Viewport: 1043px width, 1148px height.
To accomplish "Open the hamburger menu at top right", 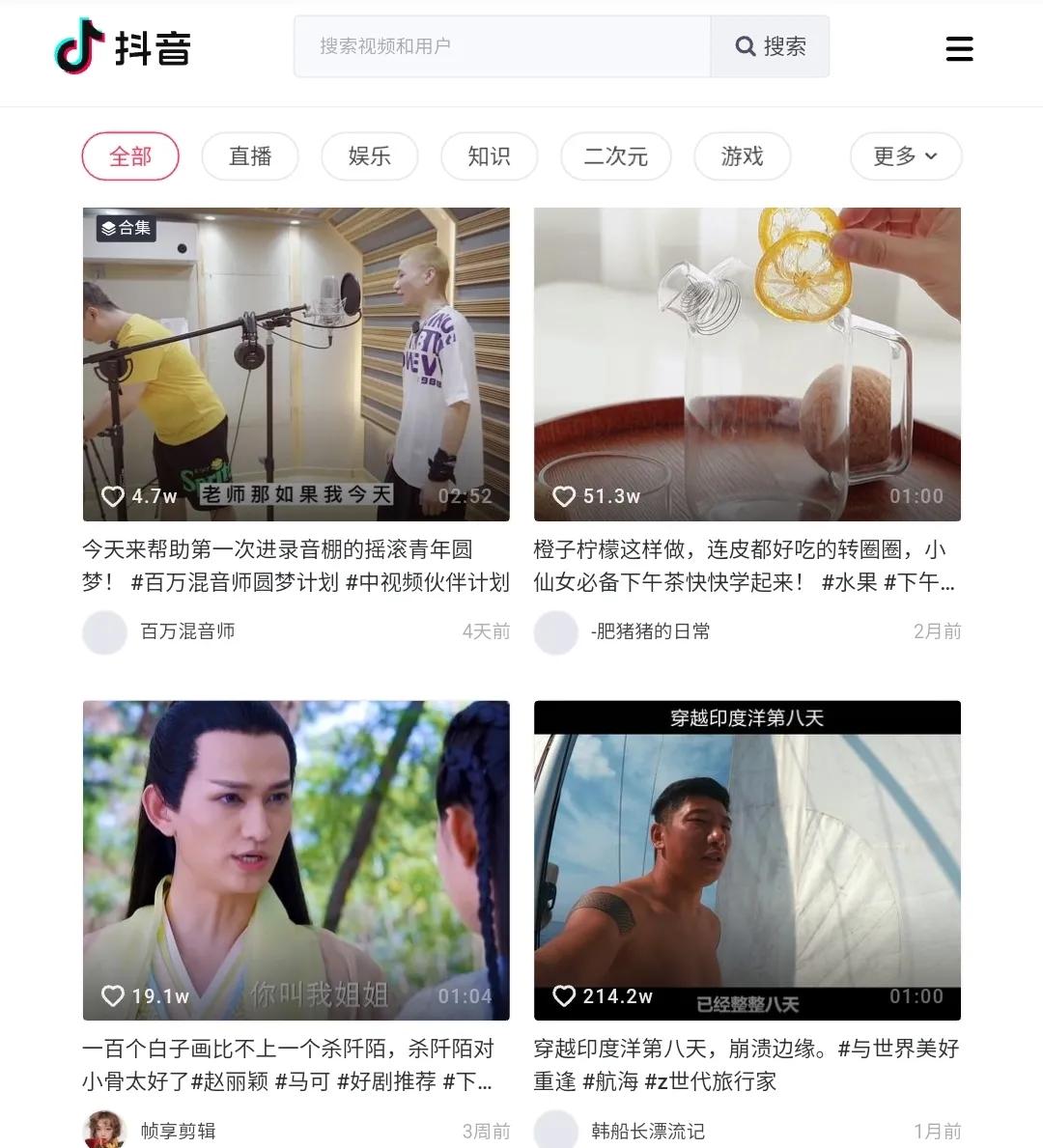I will tap(959, 48).
